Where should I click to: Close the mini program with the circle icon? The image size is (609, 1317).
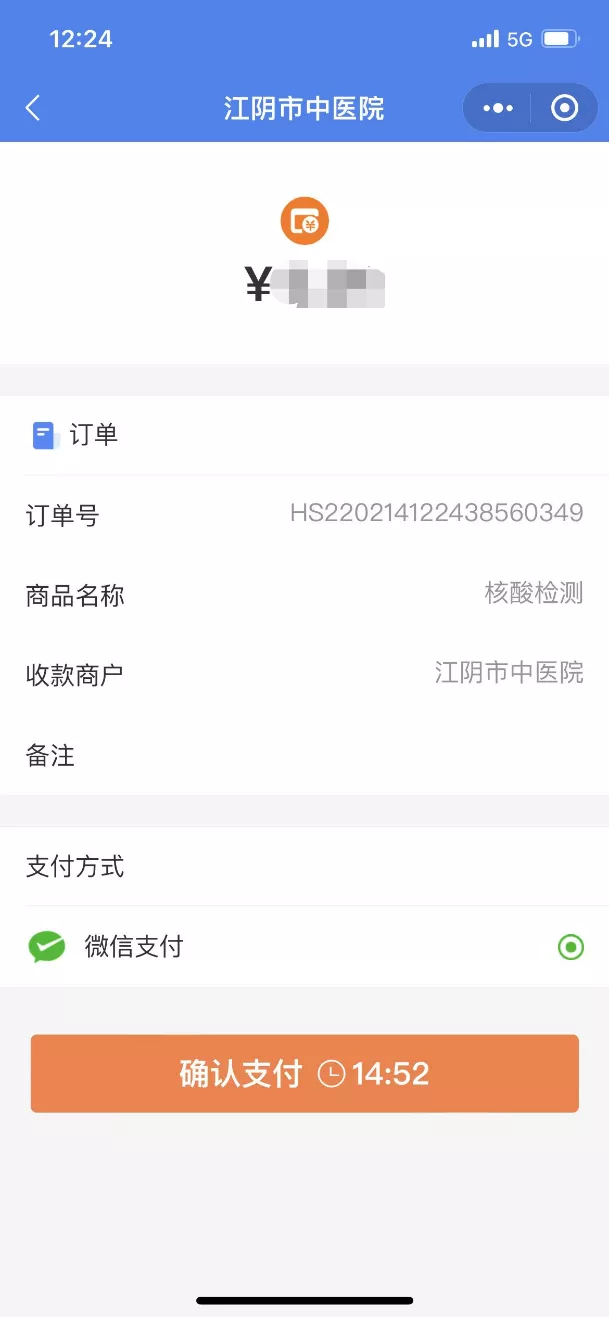tap(565, 108)
